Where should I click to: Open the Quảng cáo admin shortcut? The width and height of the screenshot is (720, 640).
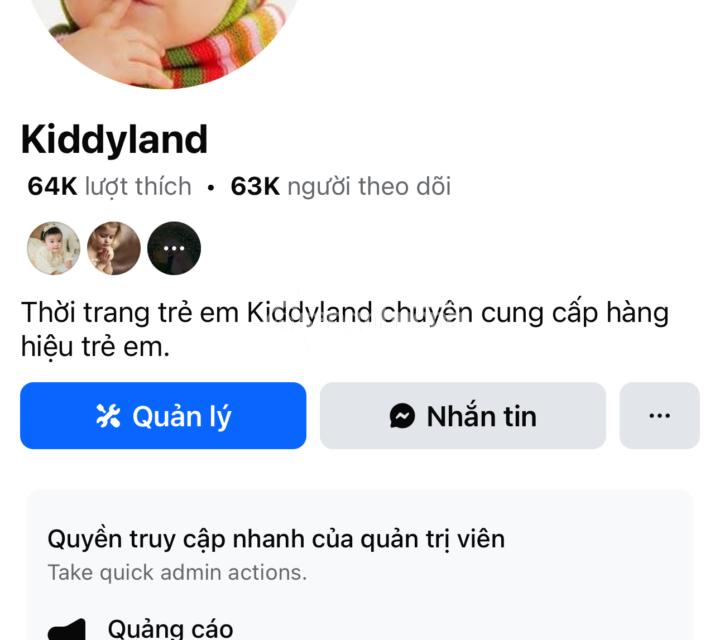tap(170, 628)
